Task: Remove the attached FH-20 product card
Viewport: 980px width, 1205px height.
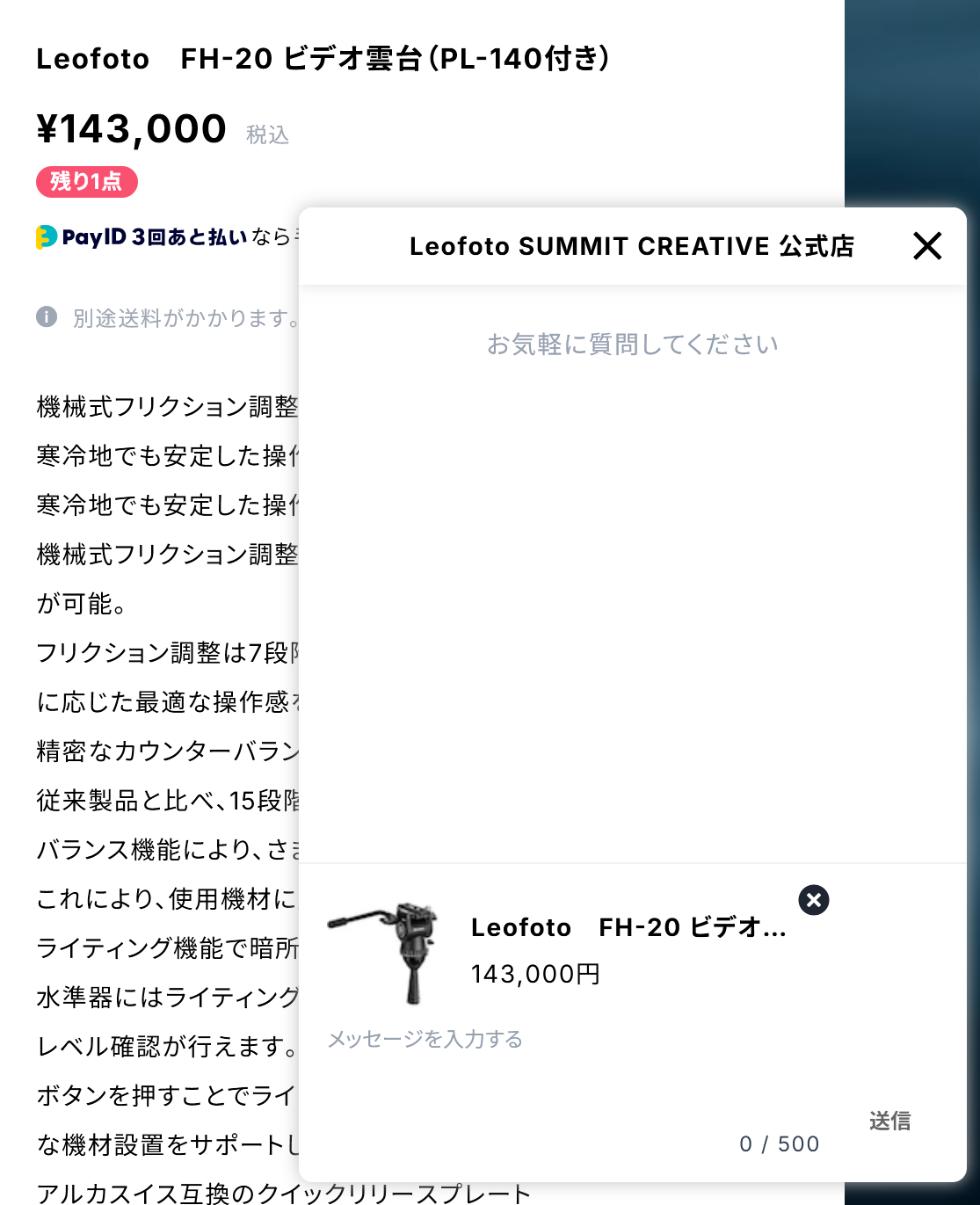Action: click(814, 900)
